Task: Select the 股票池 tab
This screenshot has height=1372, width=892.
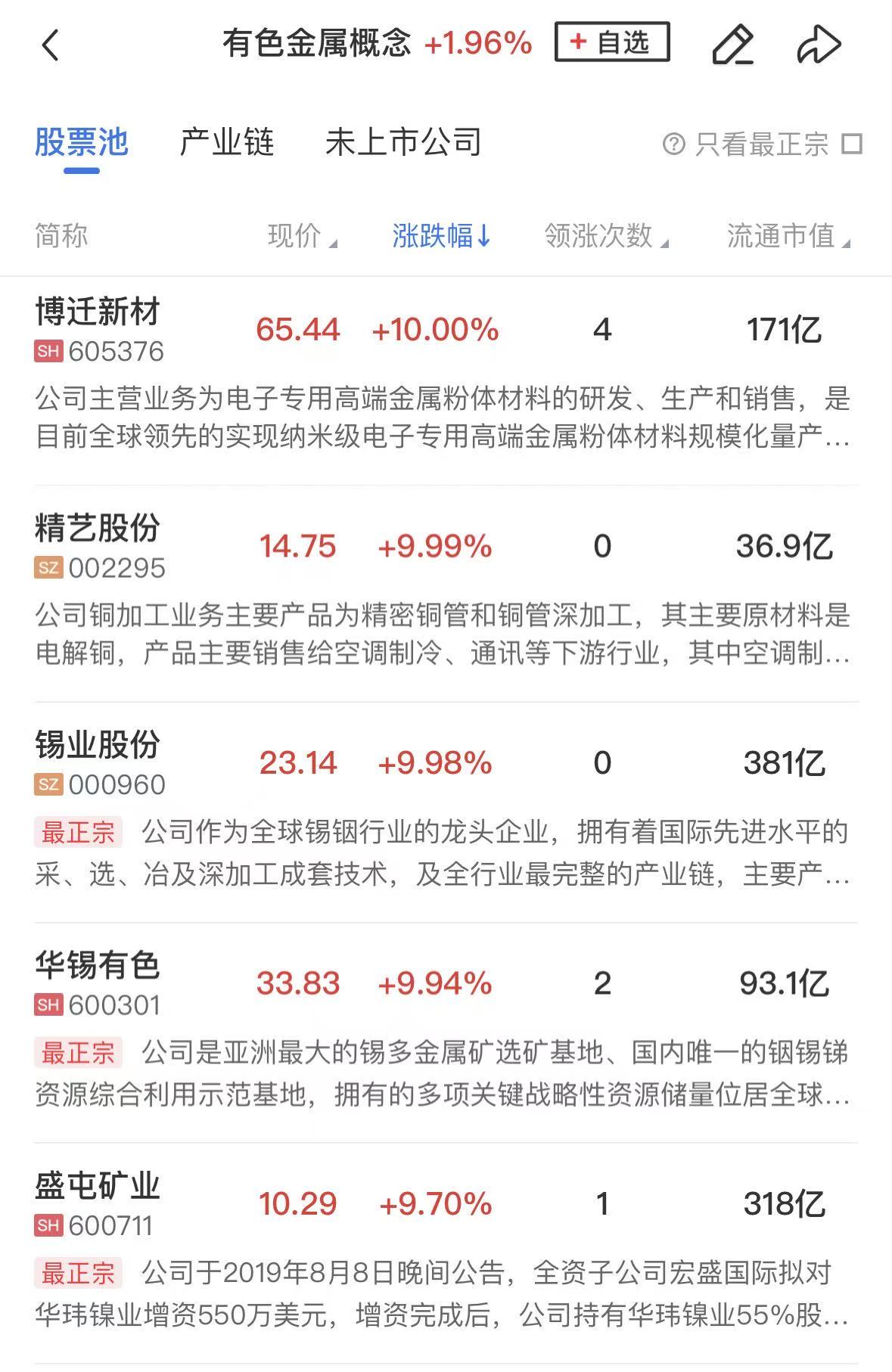Action: pyautogui.click(x=82, y=142)
